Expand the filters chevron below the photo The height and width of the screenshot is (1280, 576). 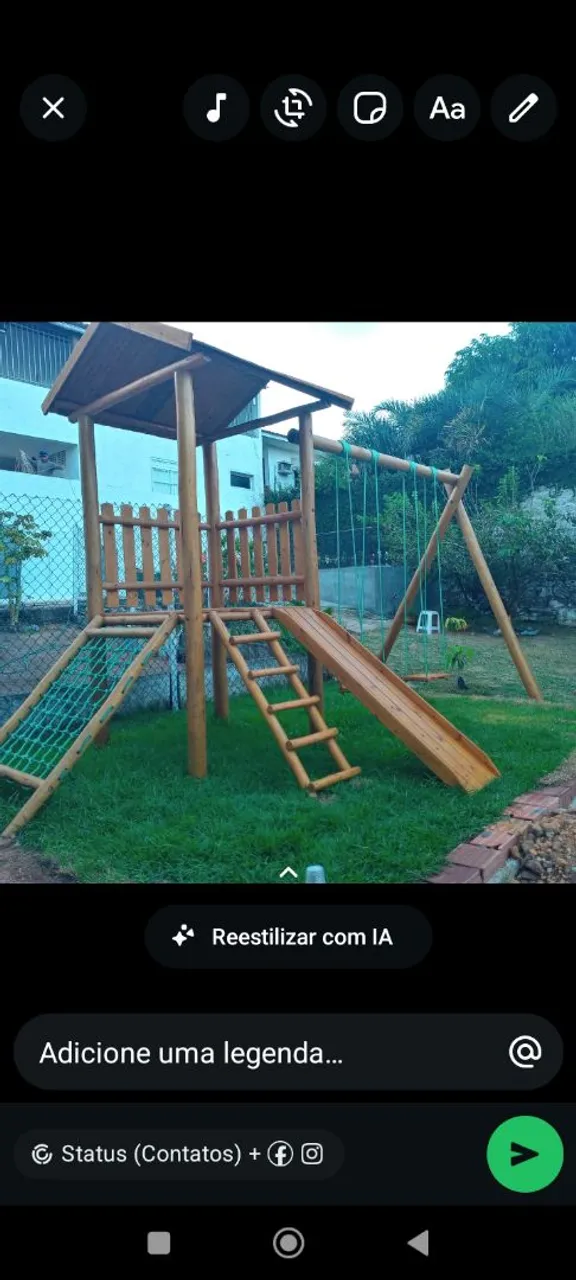tap(288, 873)
